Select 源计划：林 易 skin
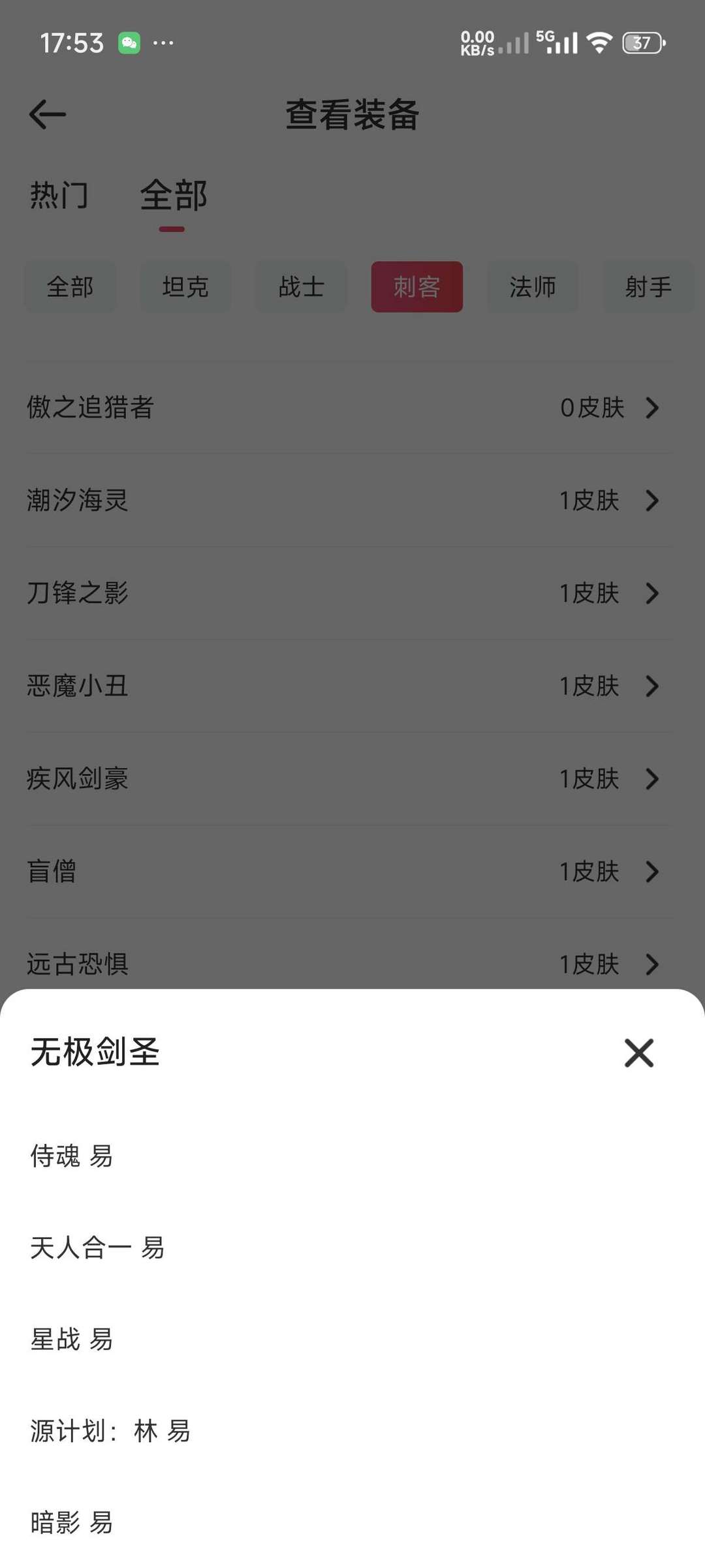 tap(110, 1431)
